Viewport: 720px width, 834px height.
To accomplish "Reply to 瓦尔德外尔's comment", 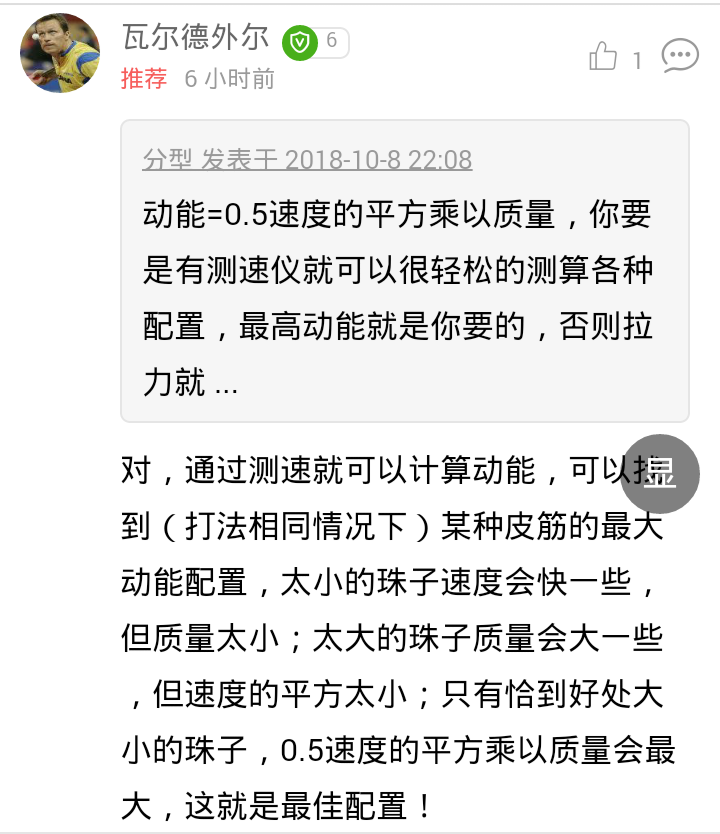I will click(x=680, y=56).
